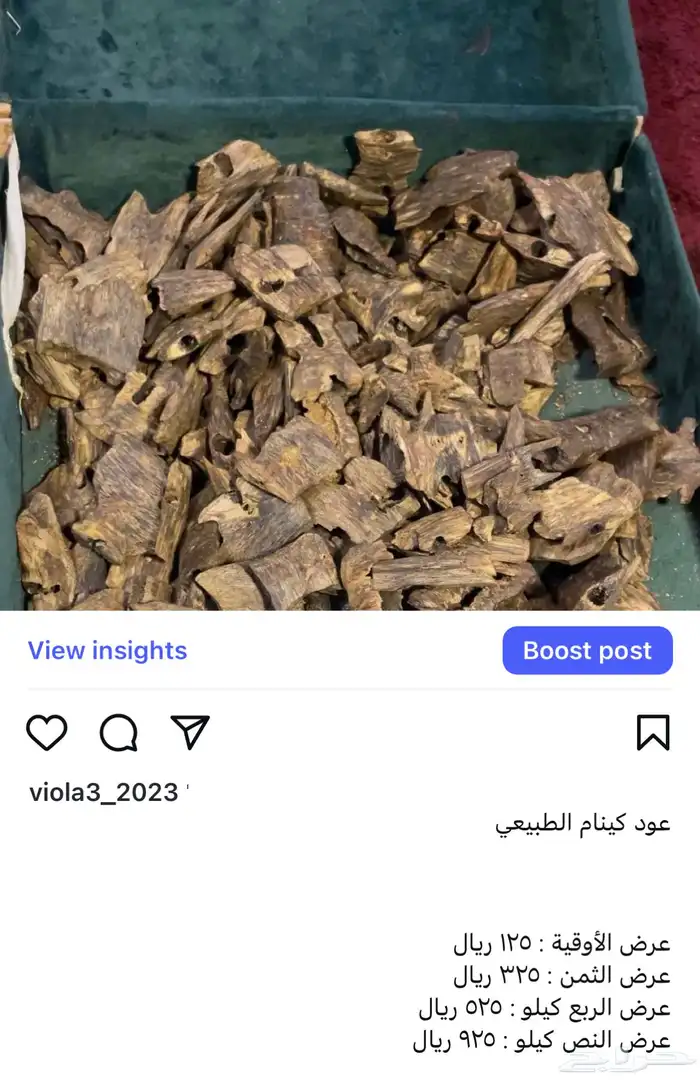Open viola3_2023 profile from the caption
The image size is (700, 1080).
[103, 793]
